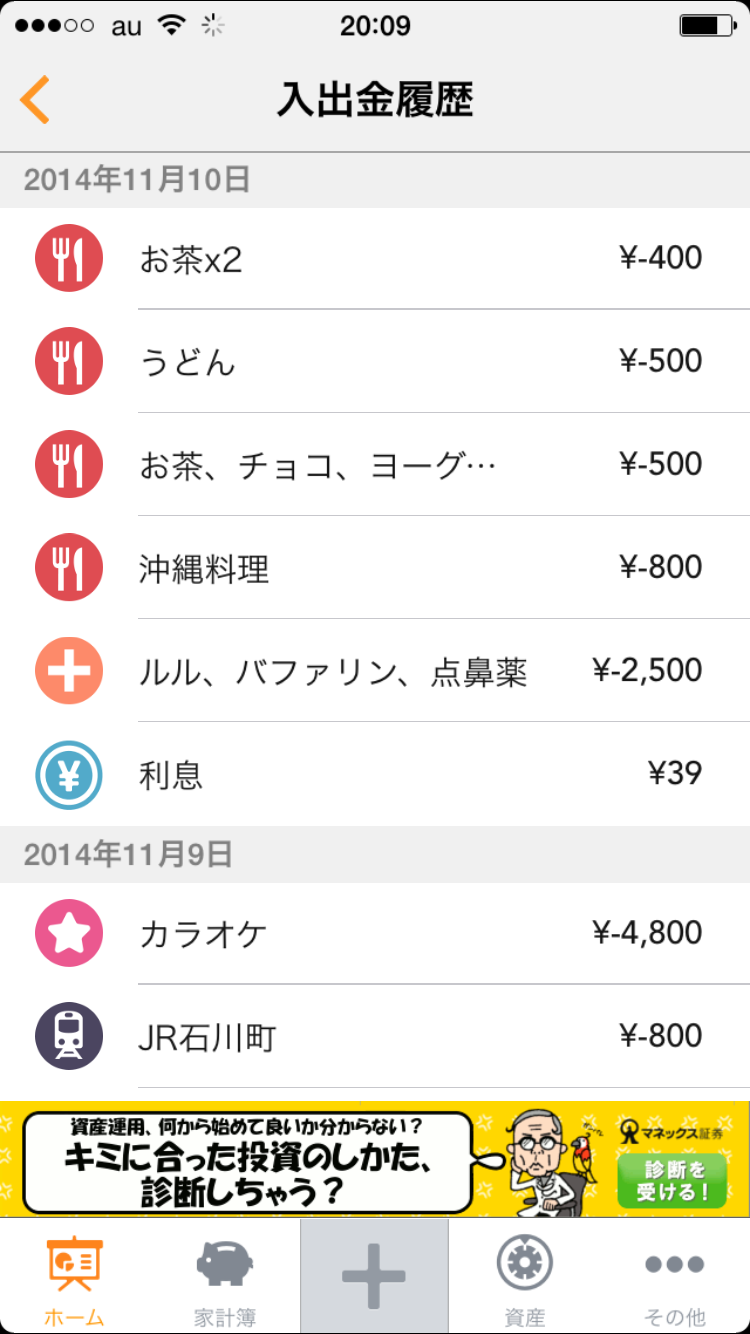
Task: Open the お茶、チョコ、ヨーグ… transaction
Action: [375, 465]
